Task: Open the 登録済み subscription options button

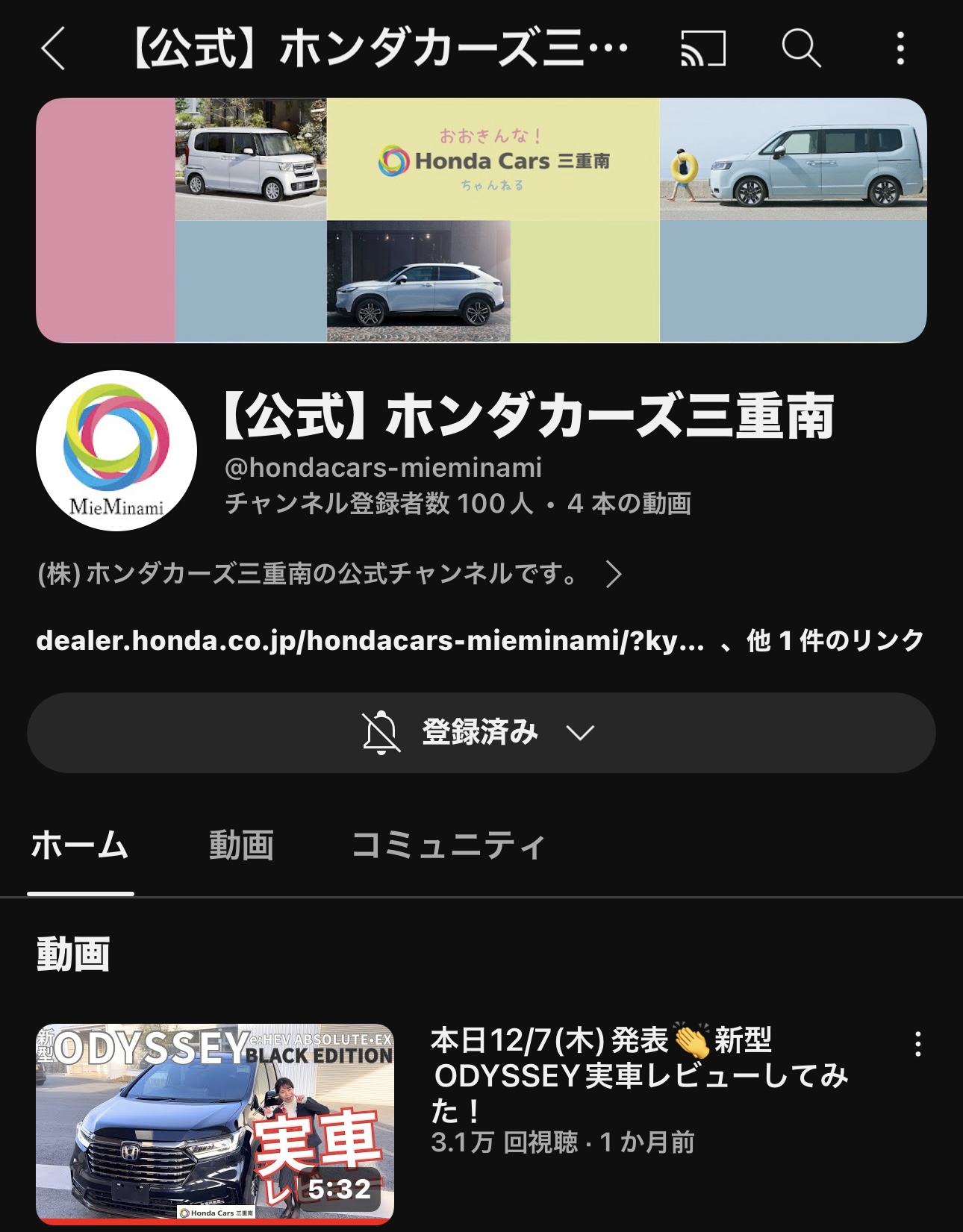Action: pyautogui.click(x=481, y=733)
